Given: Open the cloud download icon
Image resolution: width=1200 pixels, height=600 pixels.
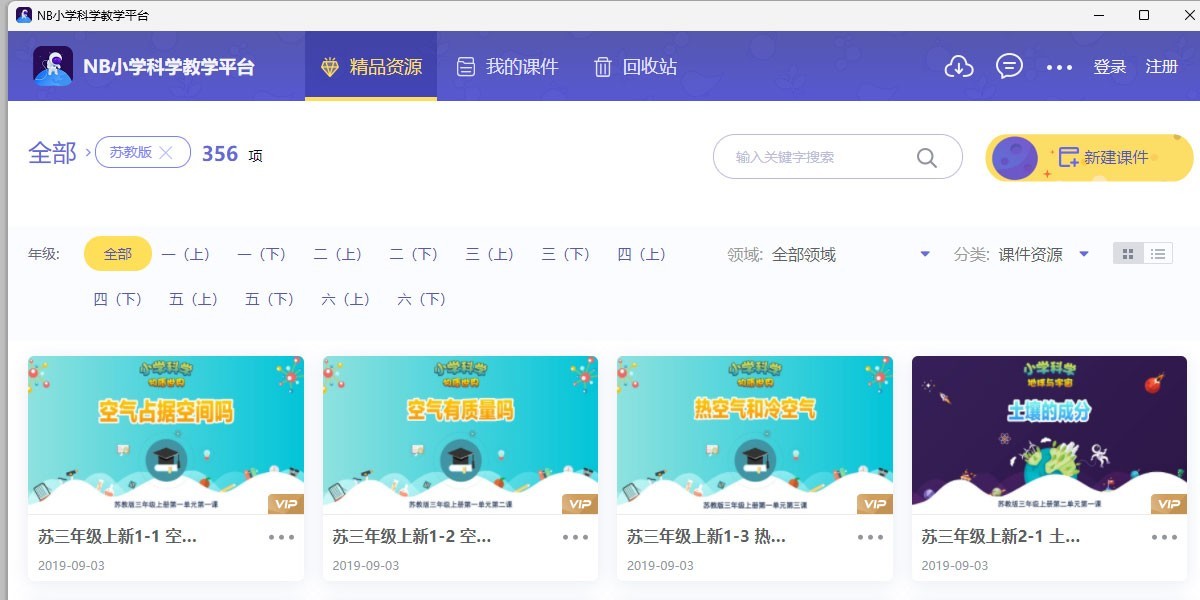Looking at the screenshot, I should [x=959, y=67].
